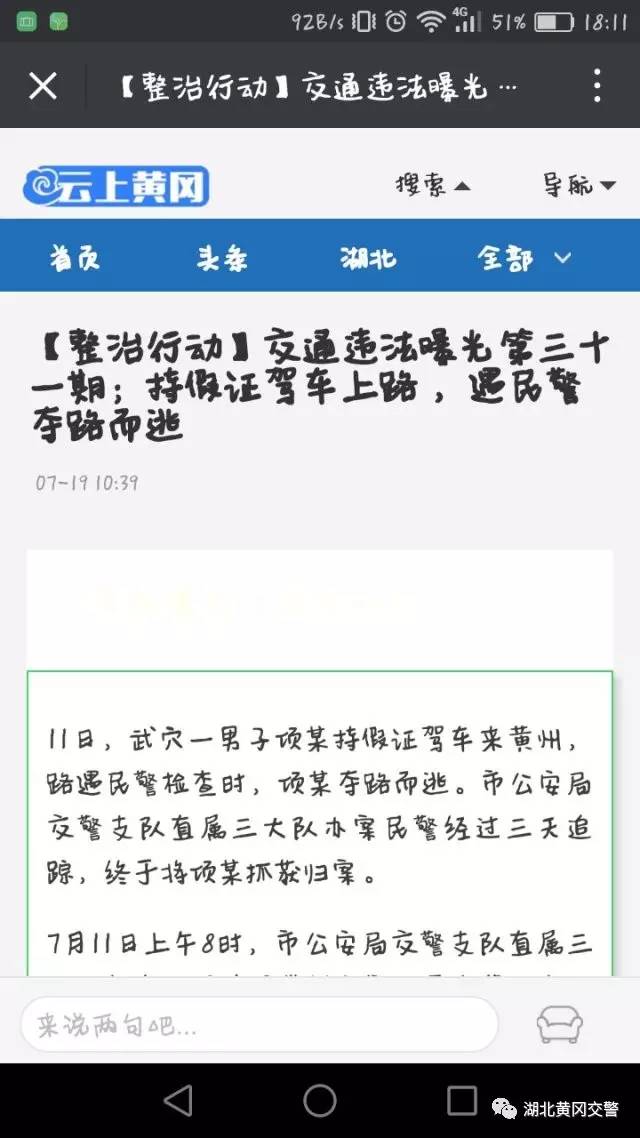640x1138 pixels.
Task: Switch to the 头条 tab
Action: (221, 258)
